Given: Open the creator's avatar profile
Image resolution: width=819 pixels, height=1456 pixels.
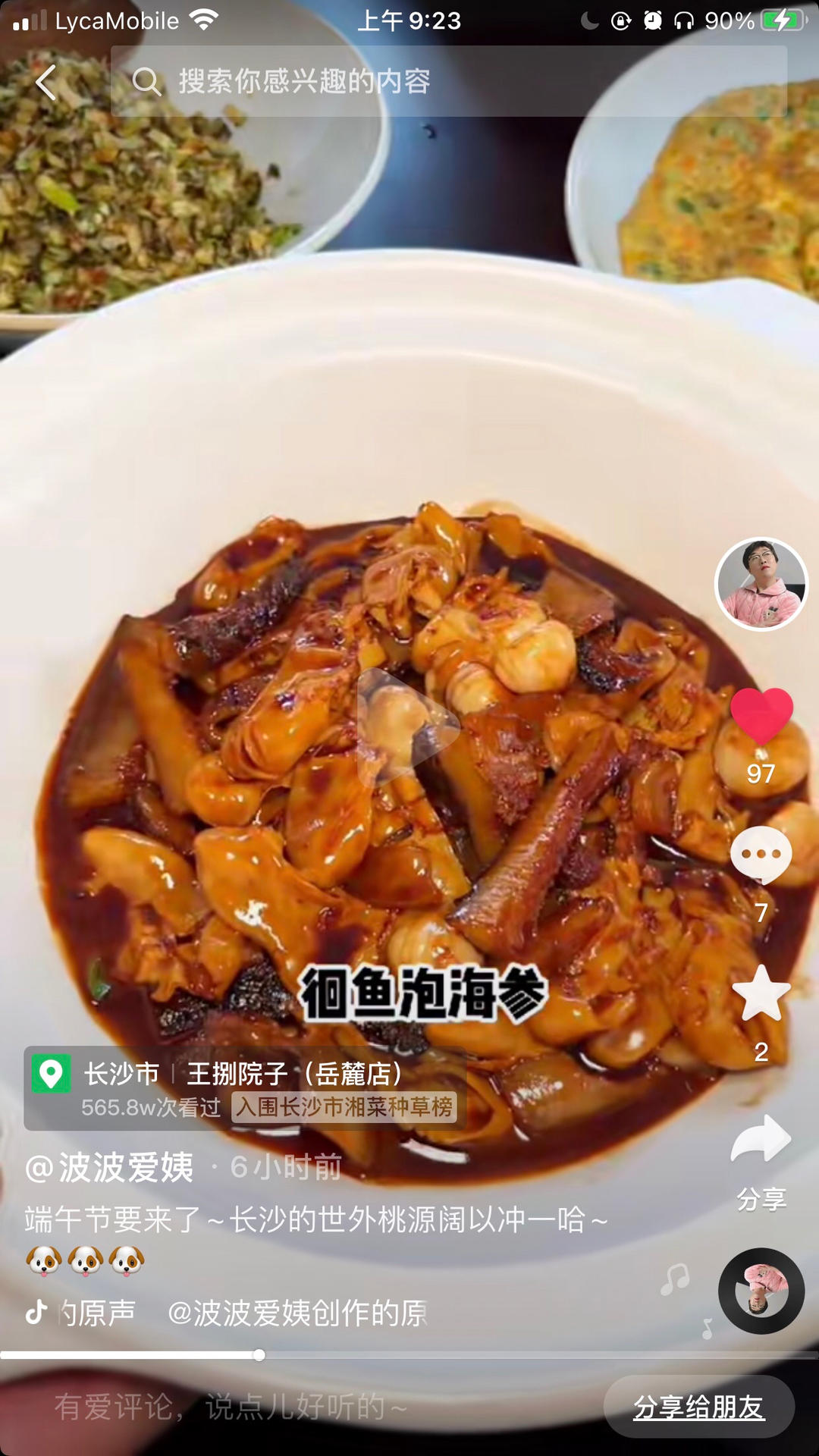Looking at the screenshot, I should coord(761,584).
